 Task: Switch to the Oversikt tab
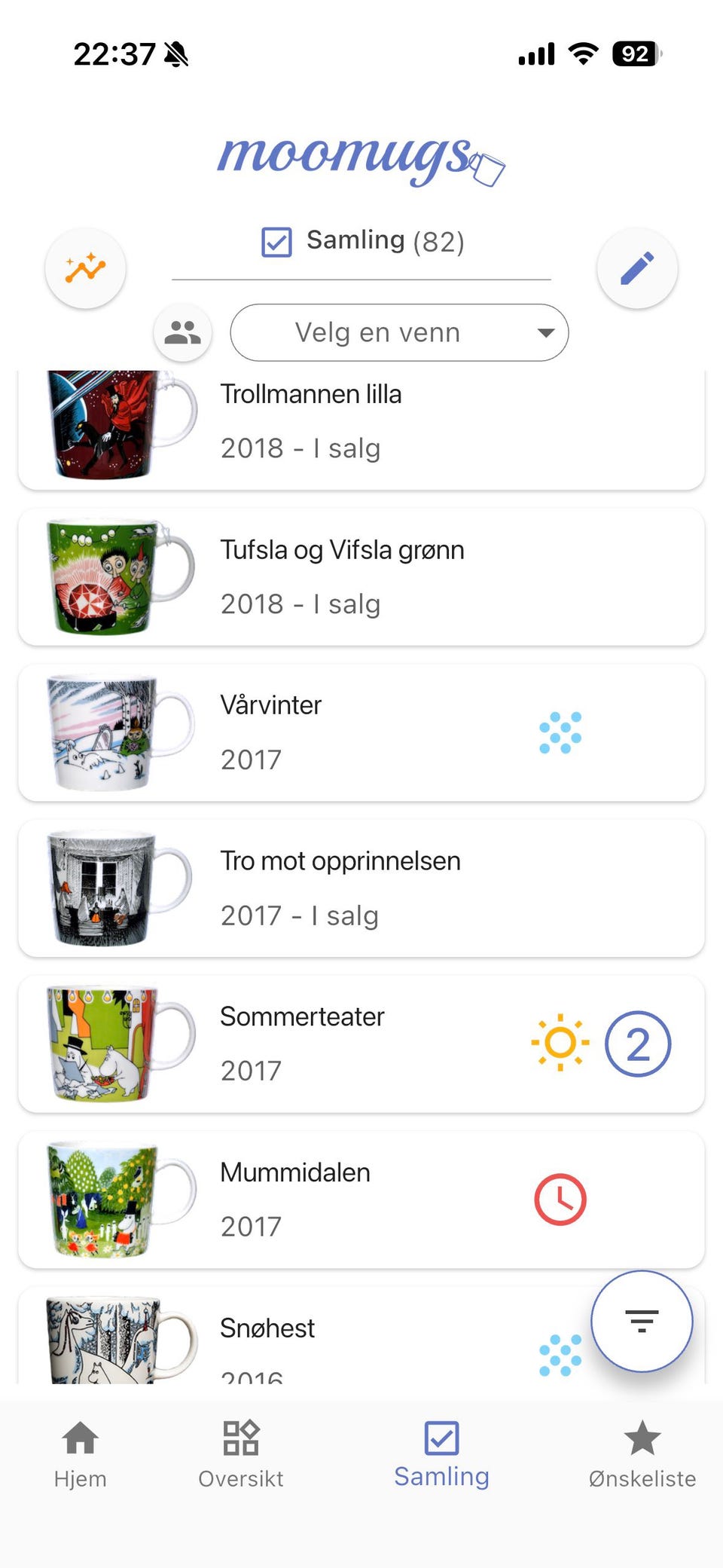point(241,1454)
